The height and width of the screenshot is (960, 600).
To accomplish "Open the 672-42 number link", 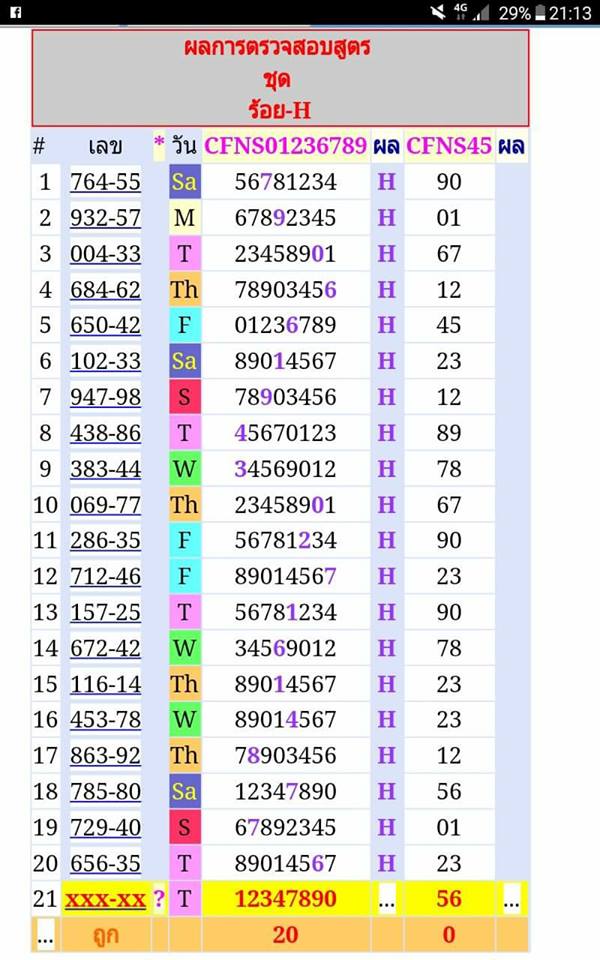I will (x=105, y=648).
